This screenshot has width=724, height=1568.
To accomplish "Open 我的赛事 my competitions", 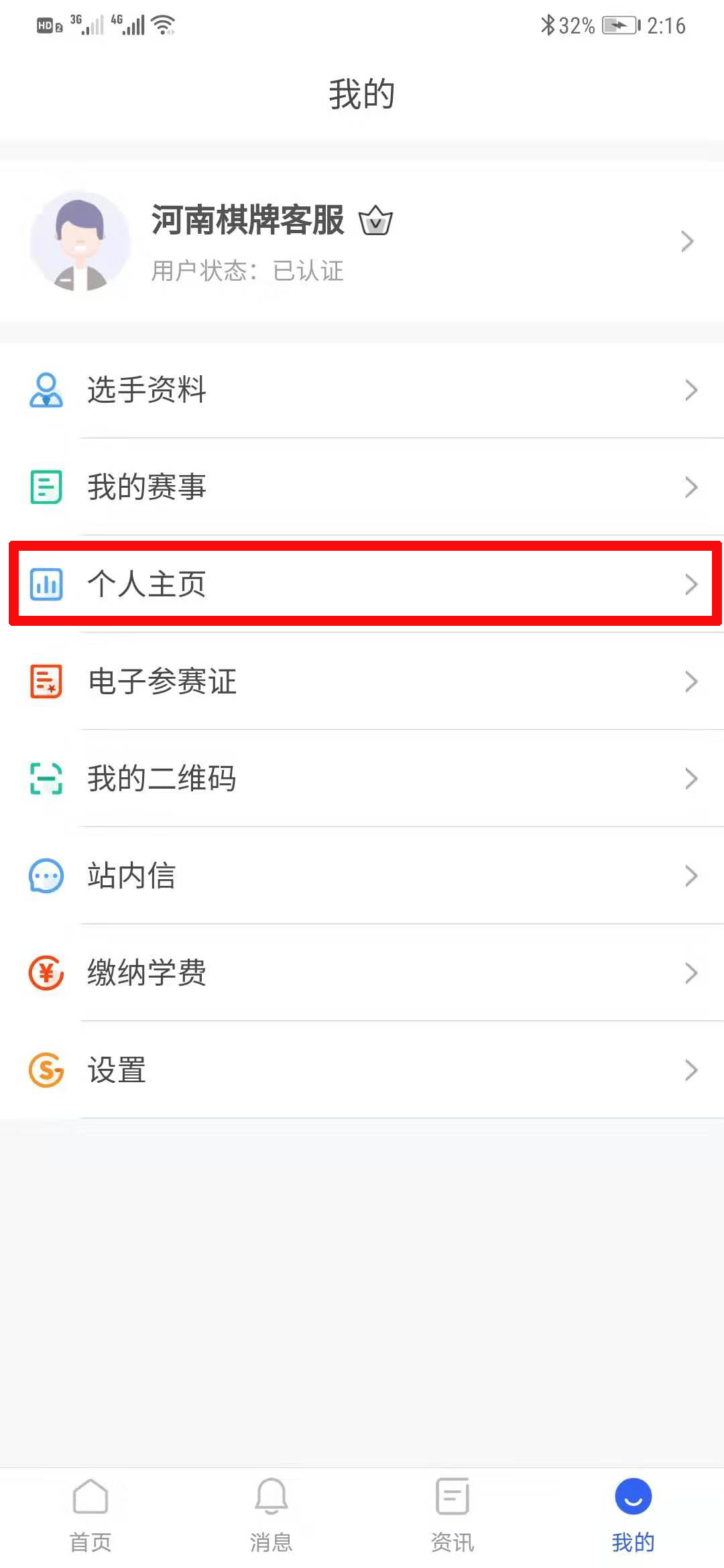I will (x=362, y=487).
